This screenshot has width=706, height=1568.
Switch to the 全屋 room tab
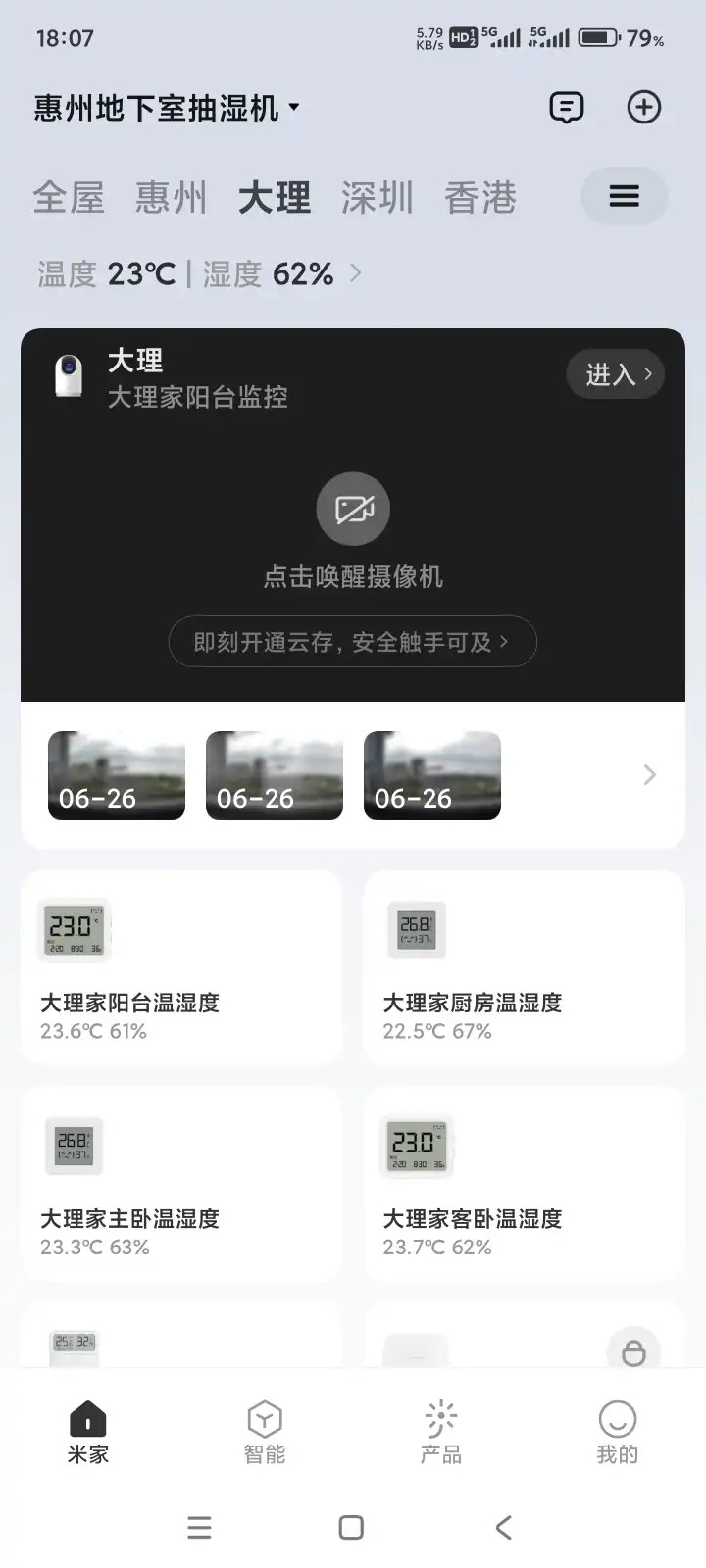pyautogui.click(x=69, y=198)
